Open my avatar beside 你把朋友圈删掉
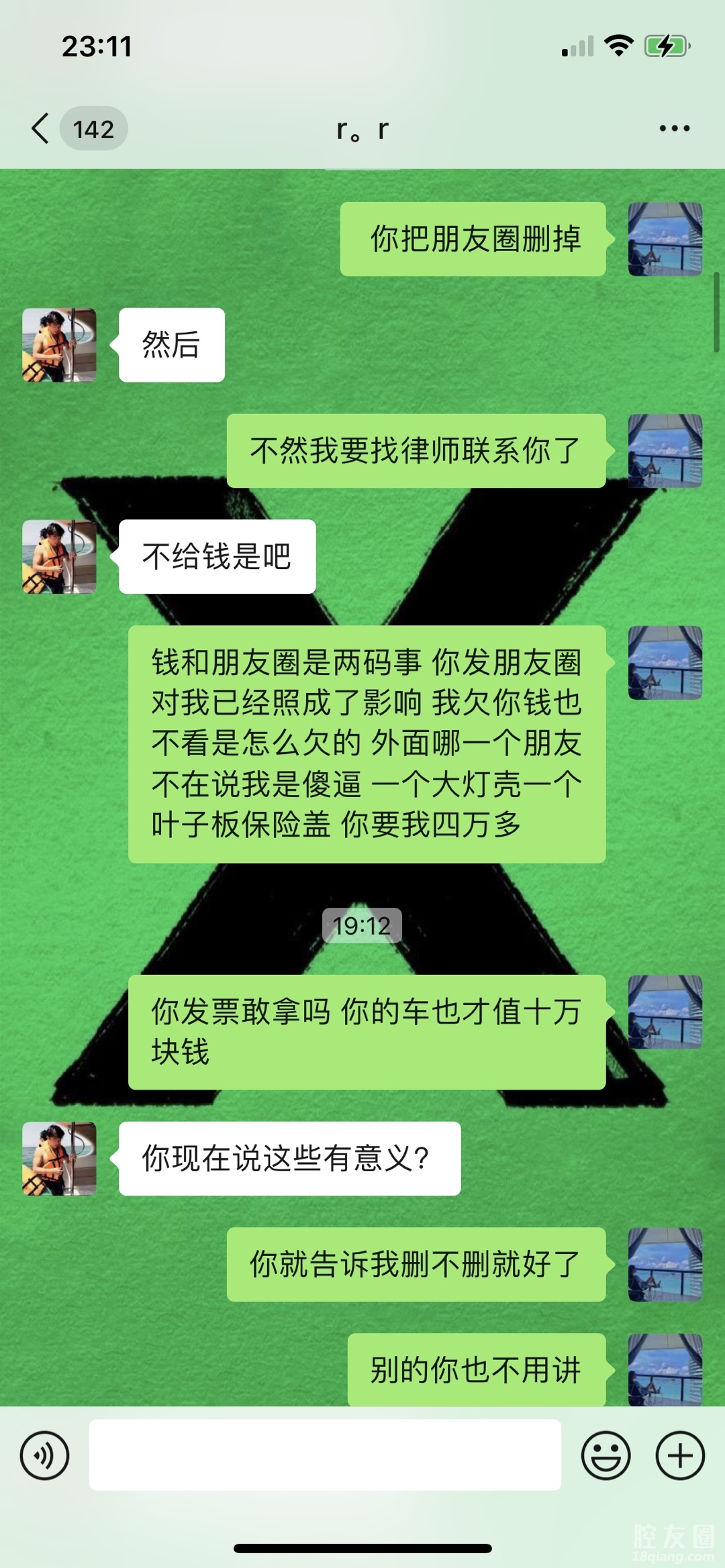The width and height of the screenshot is (725, 1568). (x=665, y=239)
